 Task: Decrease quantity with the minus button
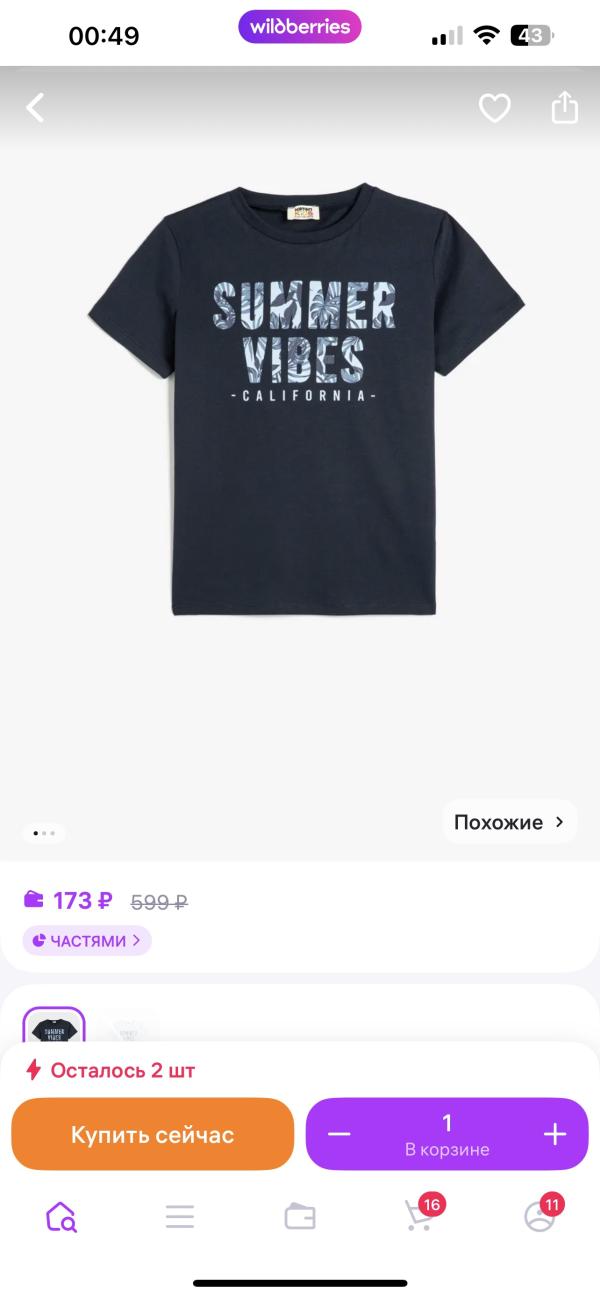click(339, 1134)
